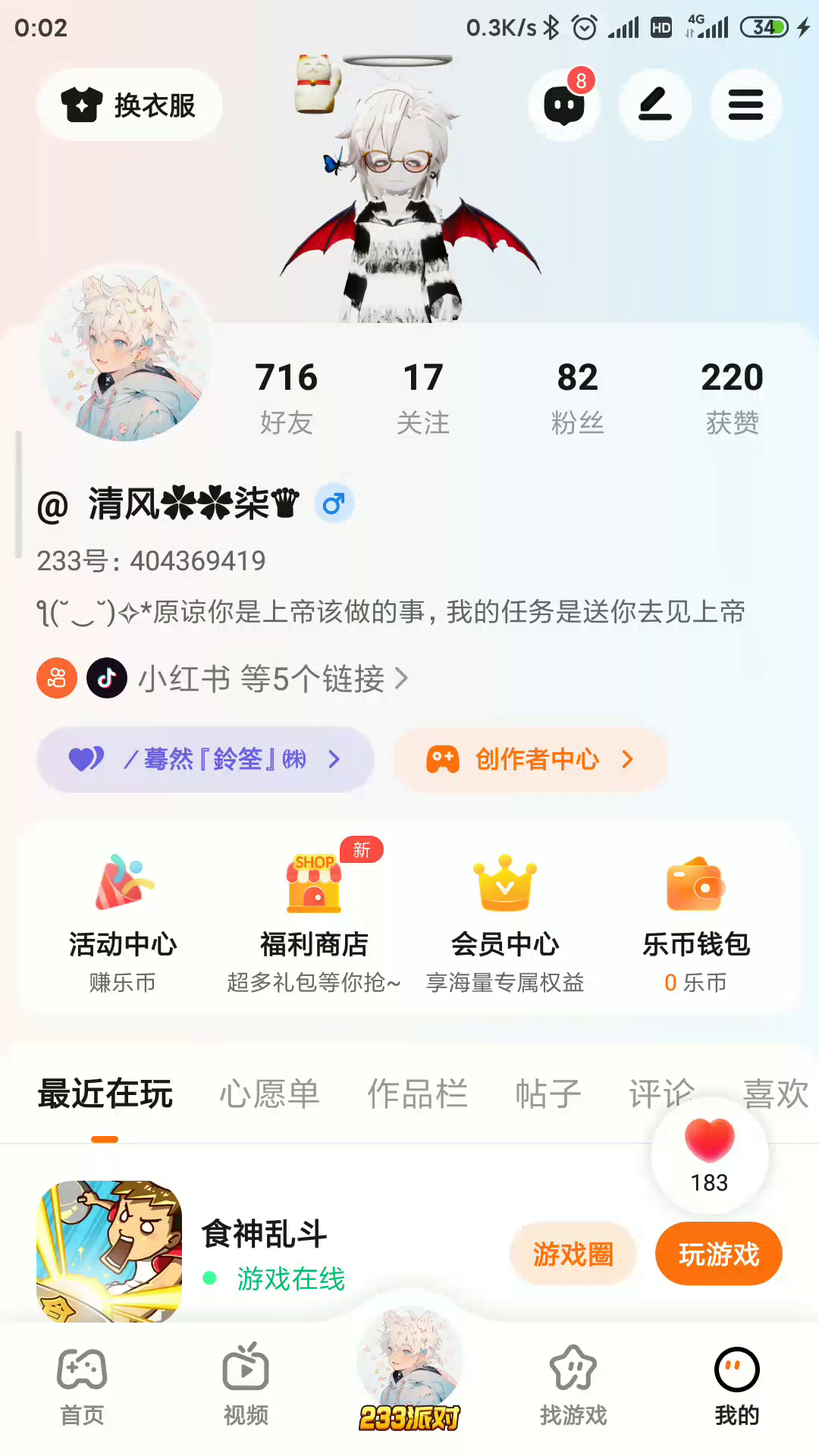Image resolution: width=819 pixels, height=1456 pixels.
Task: Go to 会员中心 membership center
Action: (x=505, y=923)
